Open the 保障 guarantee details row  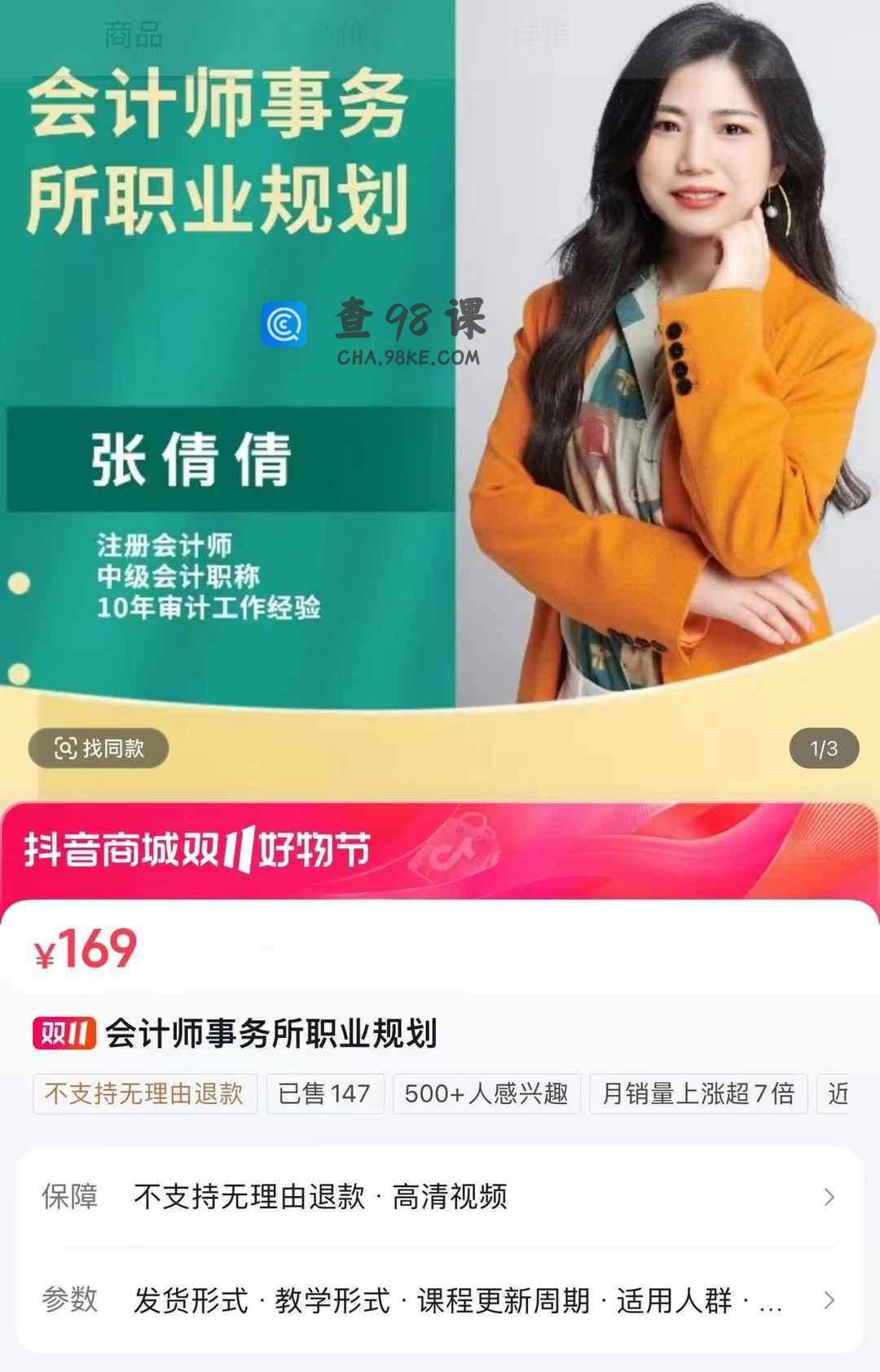click(x=439, y=1197)
